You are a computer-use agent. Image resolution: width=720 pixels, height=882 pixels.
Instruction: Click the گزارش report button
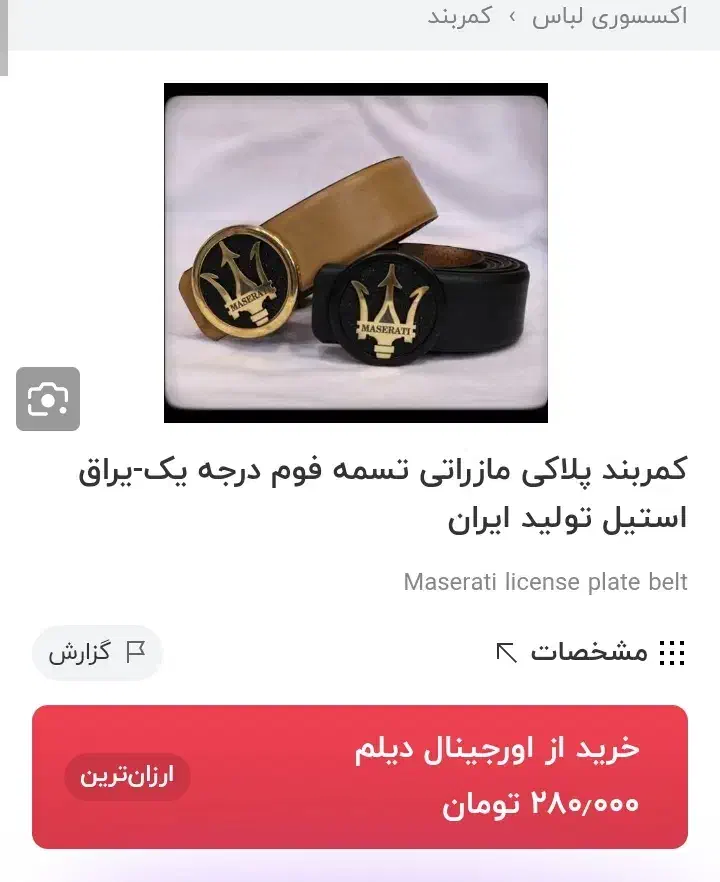click(x=97, y=651)
